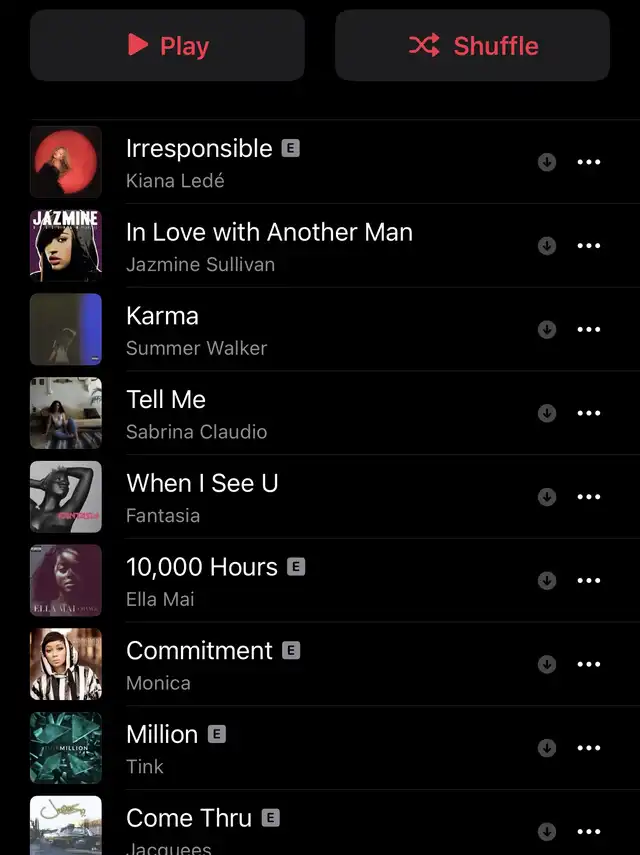
Task: Download 10,000 Hours by Ella Mai
Action: coord(547,581)
